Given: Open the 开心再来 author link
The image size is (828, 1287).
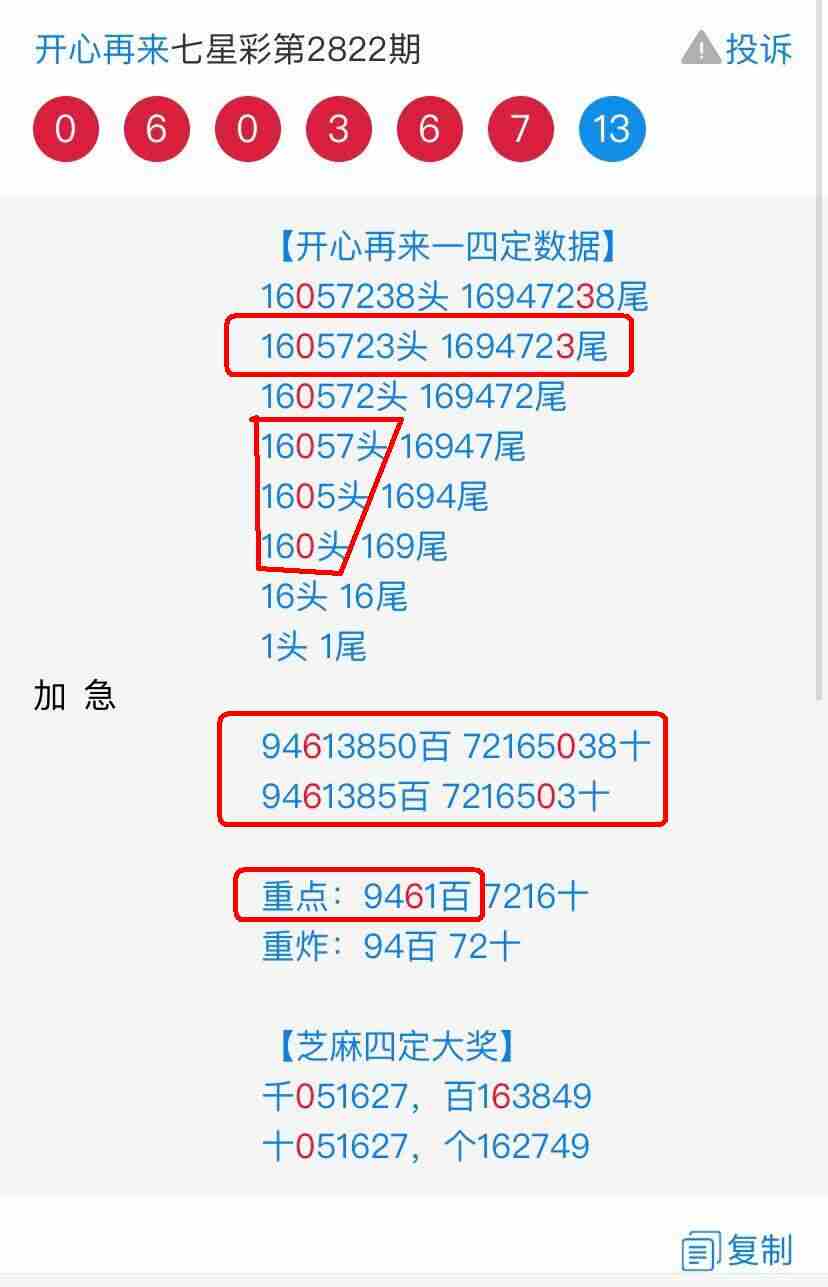Looking at the screenshot, I should point(101,49).
